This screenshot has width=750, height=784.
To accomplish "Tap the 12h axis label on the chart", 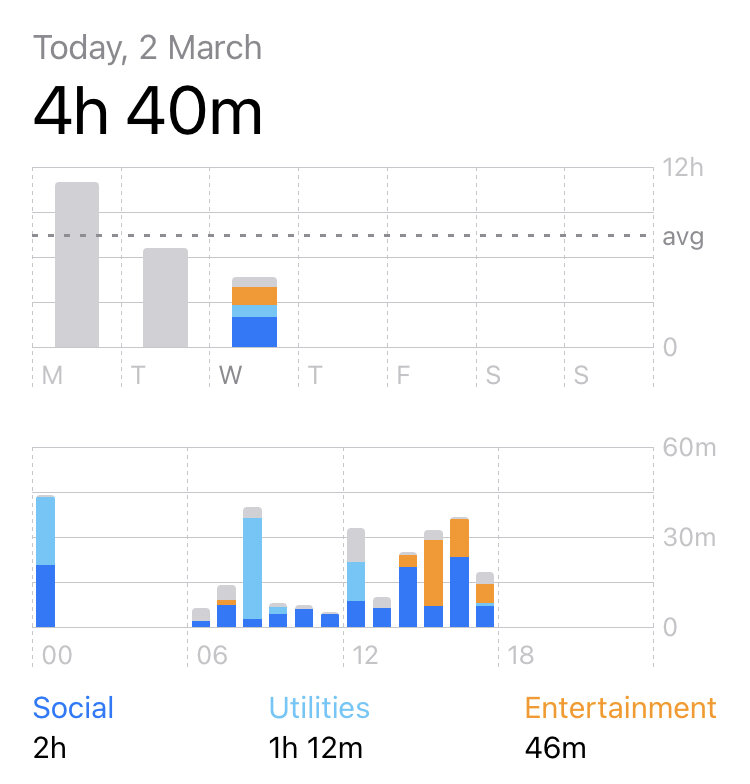I will coord(681,168).
